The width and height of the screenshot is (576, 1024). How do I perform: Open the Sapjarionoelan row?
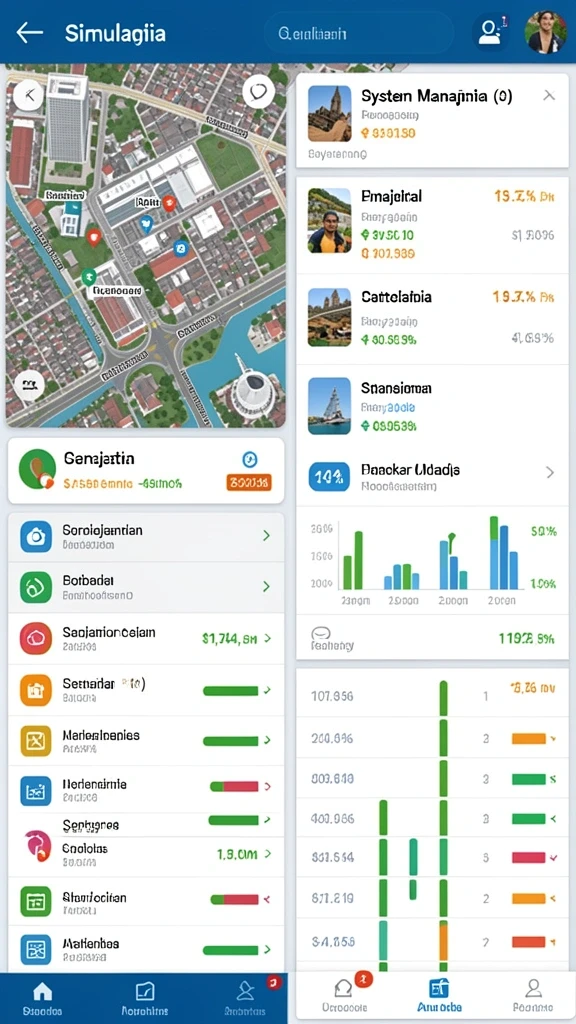[x=146, y=638]
